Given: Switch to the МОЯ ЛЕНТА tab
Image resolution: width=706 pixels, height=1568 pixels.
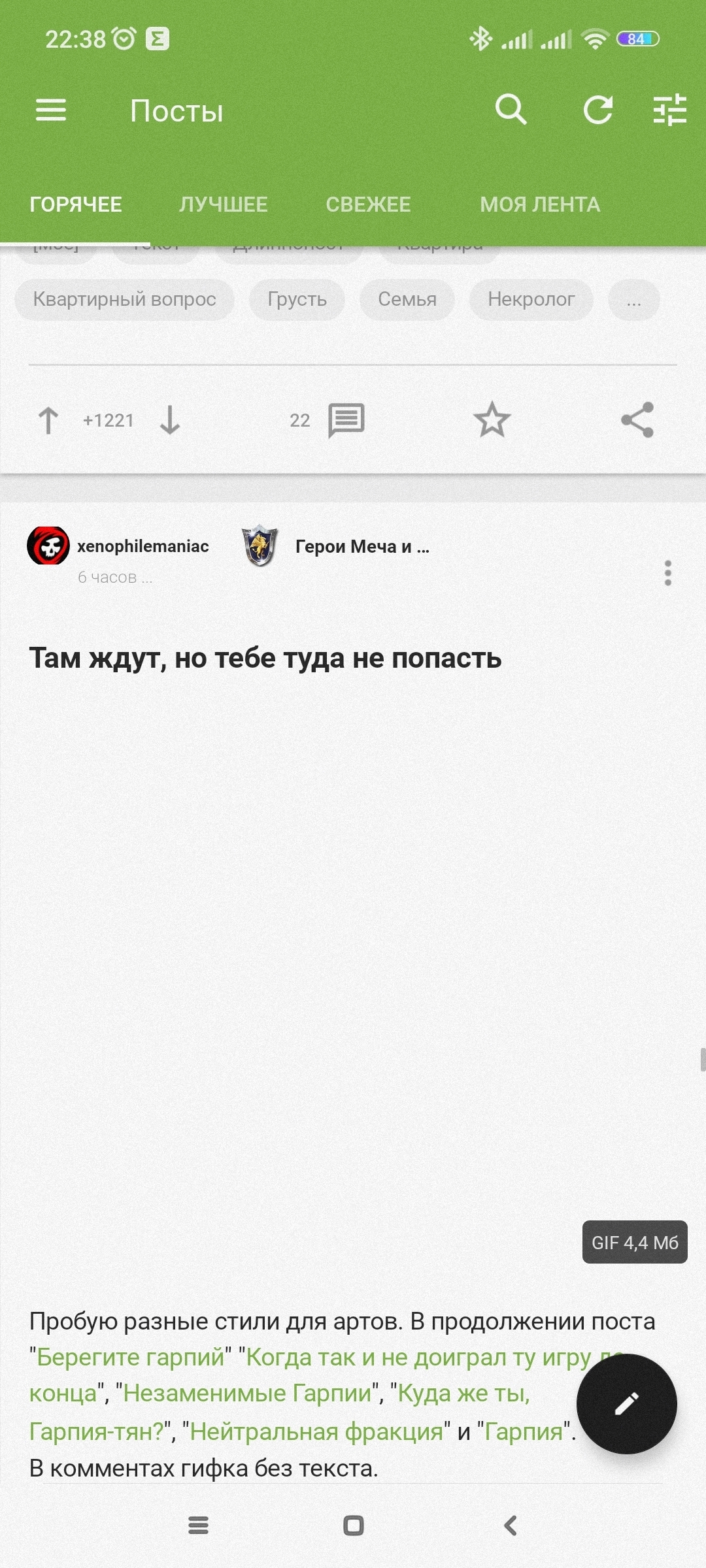Looking at the screenshot, I should [x=540, y=204].
